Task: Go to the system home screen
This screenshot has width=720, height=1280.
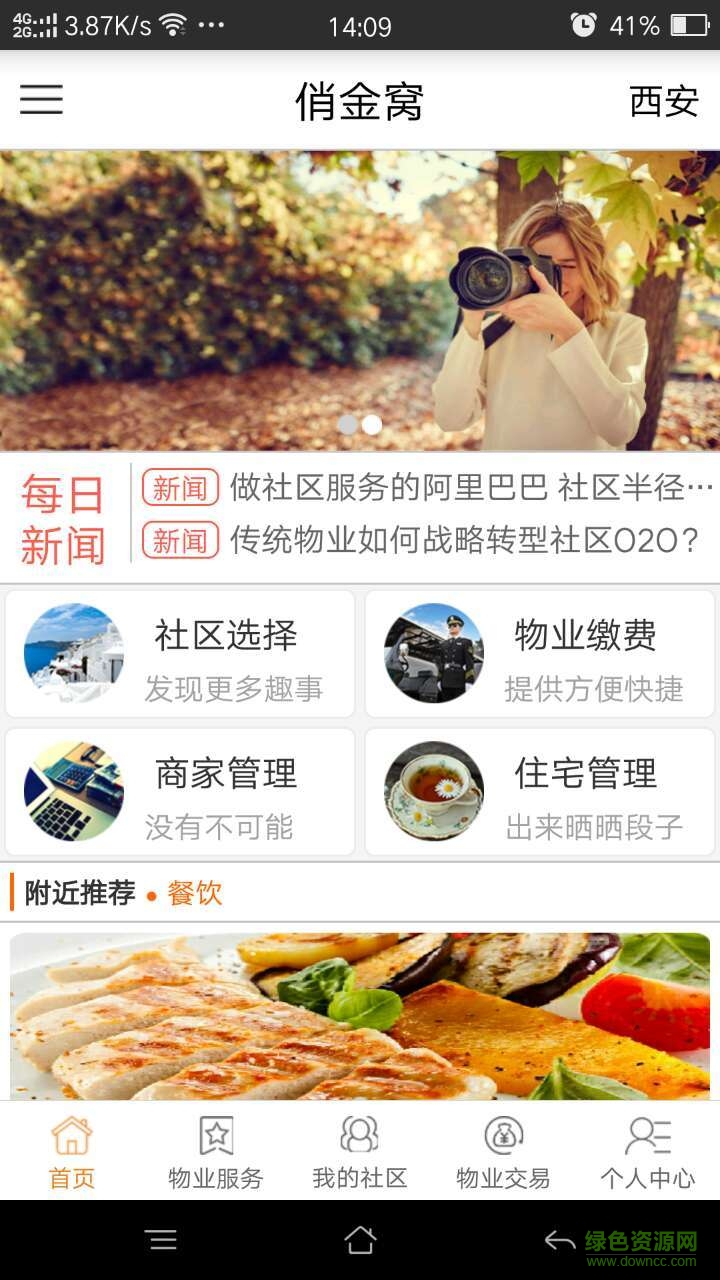Action: tap(360, 1240)
